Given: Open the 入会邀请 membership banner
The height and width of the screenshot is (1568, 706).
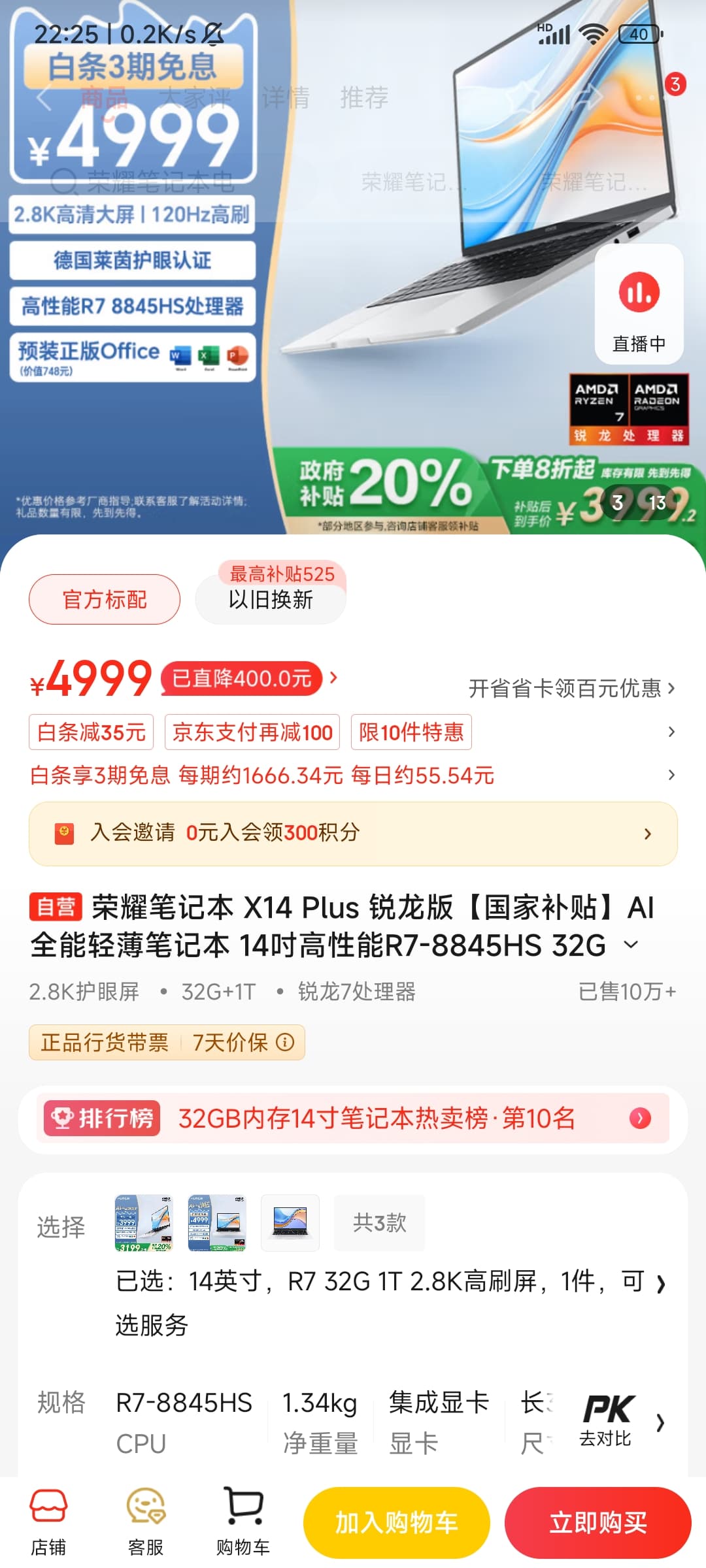Looking at the screenshot, I should click(353, 834).
